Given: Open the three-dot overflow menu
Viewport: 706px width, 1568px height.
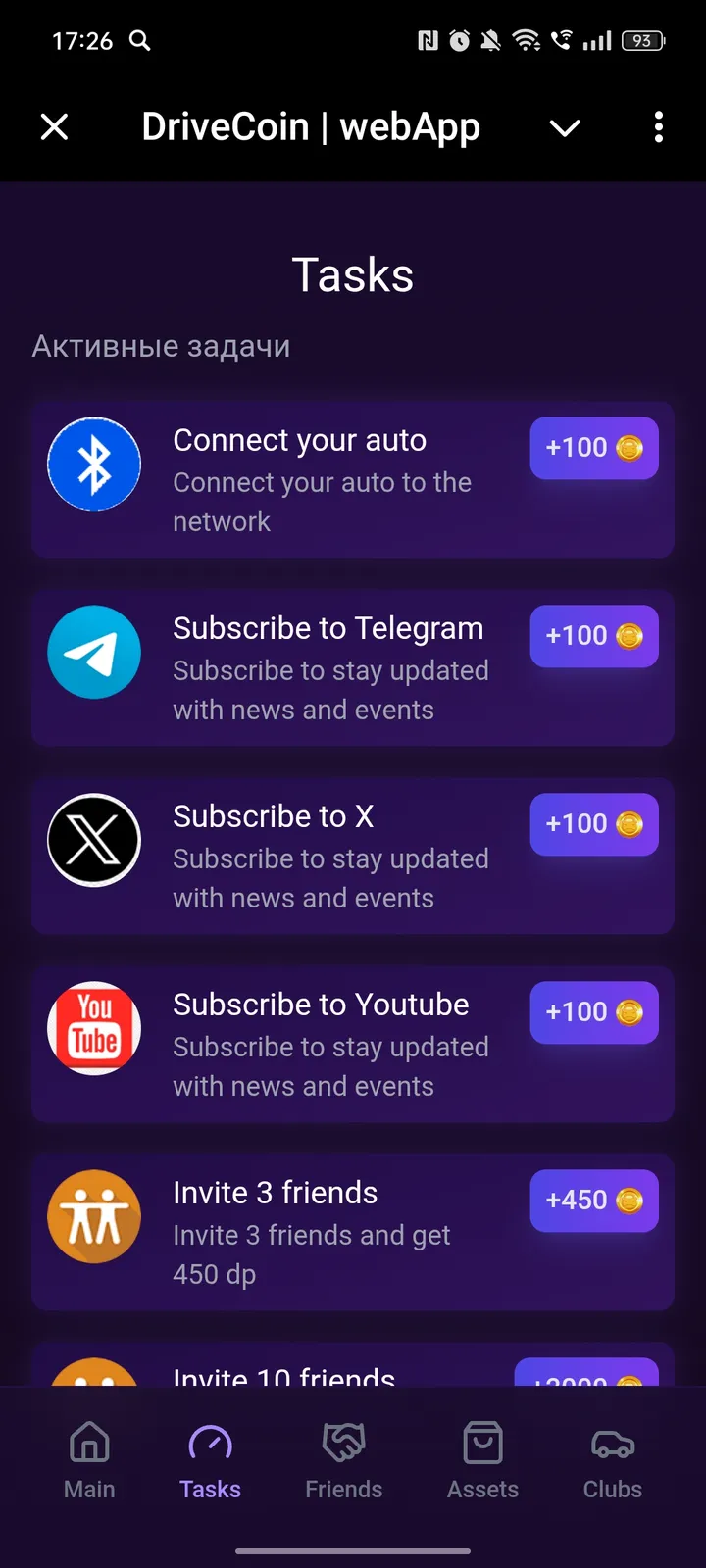Looking at the screenshot, I should [658, 127].
